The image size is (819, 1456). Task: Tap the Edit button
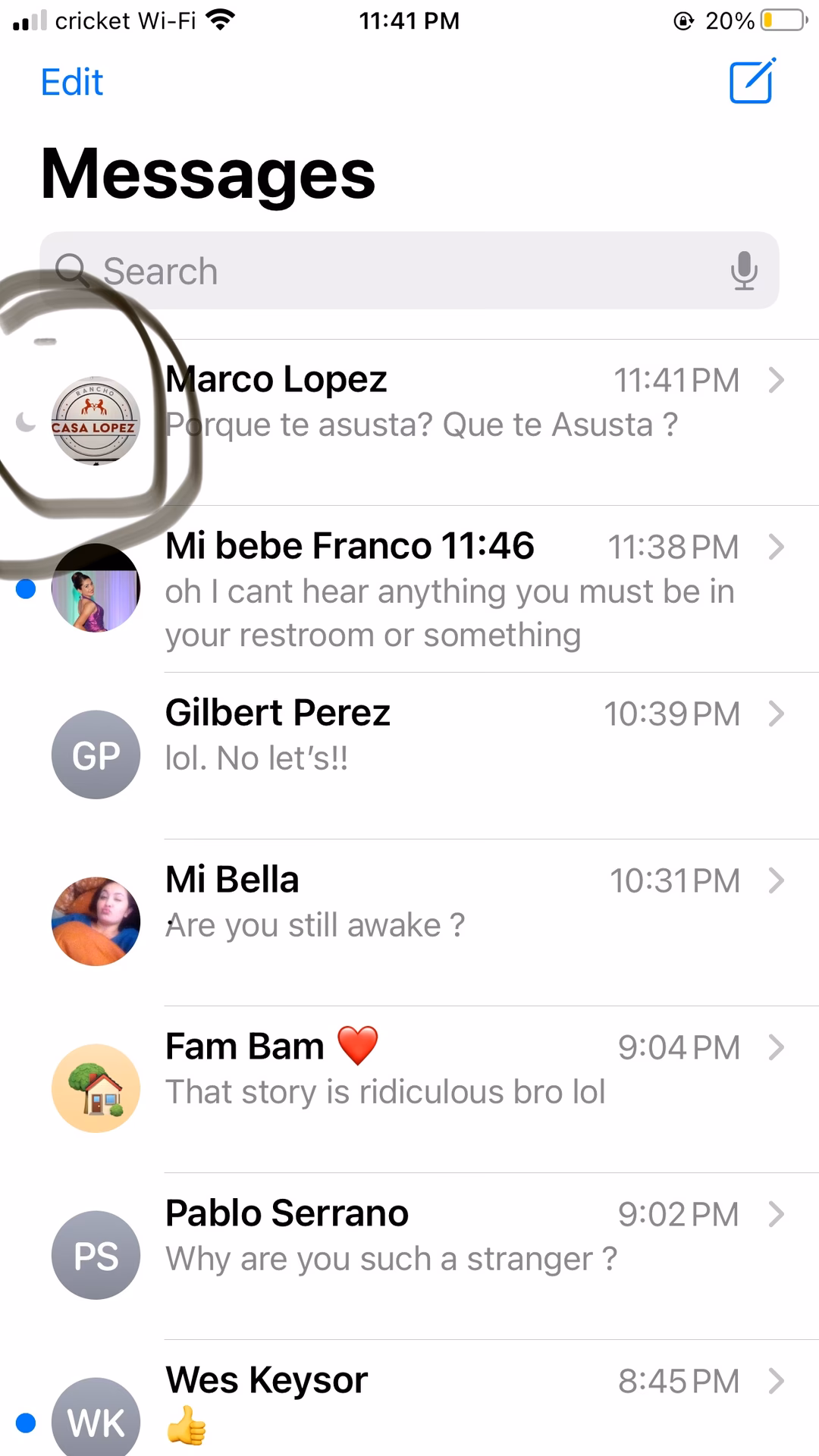tap(71, 81)
